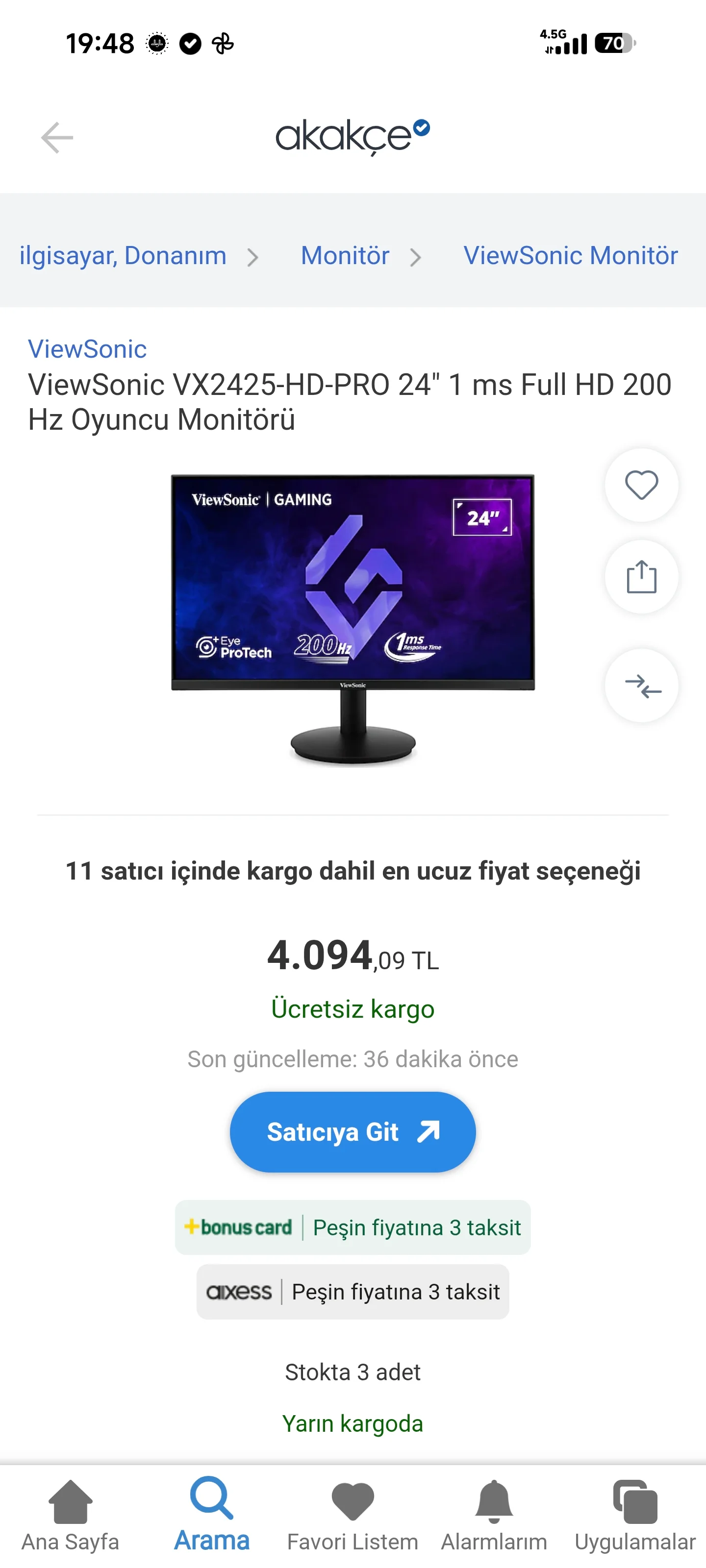706x1568 pixels.
Task: Open the Alarmlarım tab
Action: click(x=494, y=1516)
